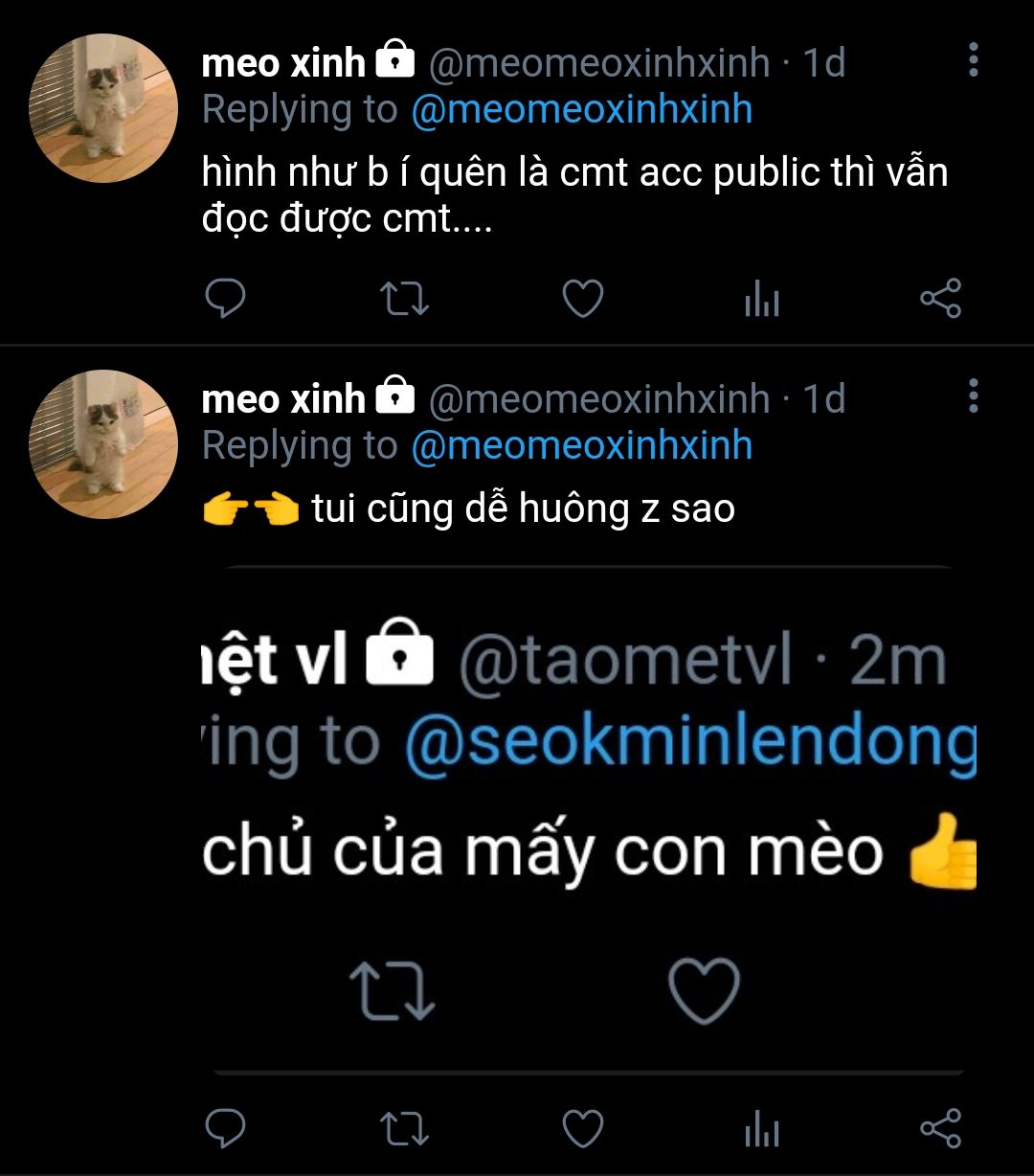
Task: Open overflow menu on 'hình như b í quên' tweet
Action: 973,60
